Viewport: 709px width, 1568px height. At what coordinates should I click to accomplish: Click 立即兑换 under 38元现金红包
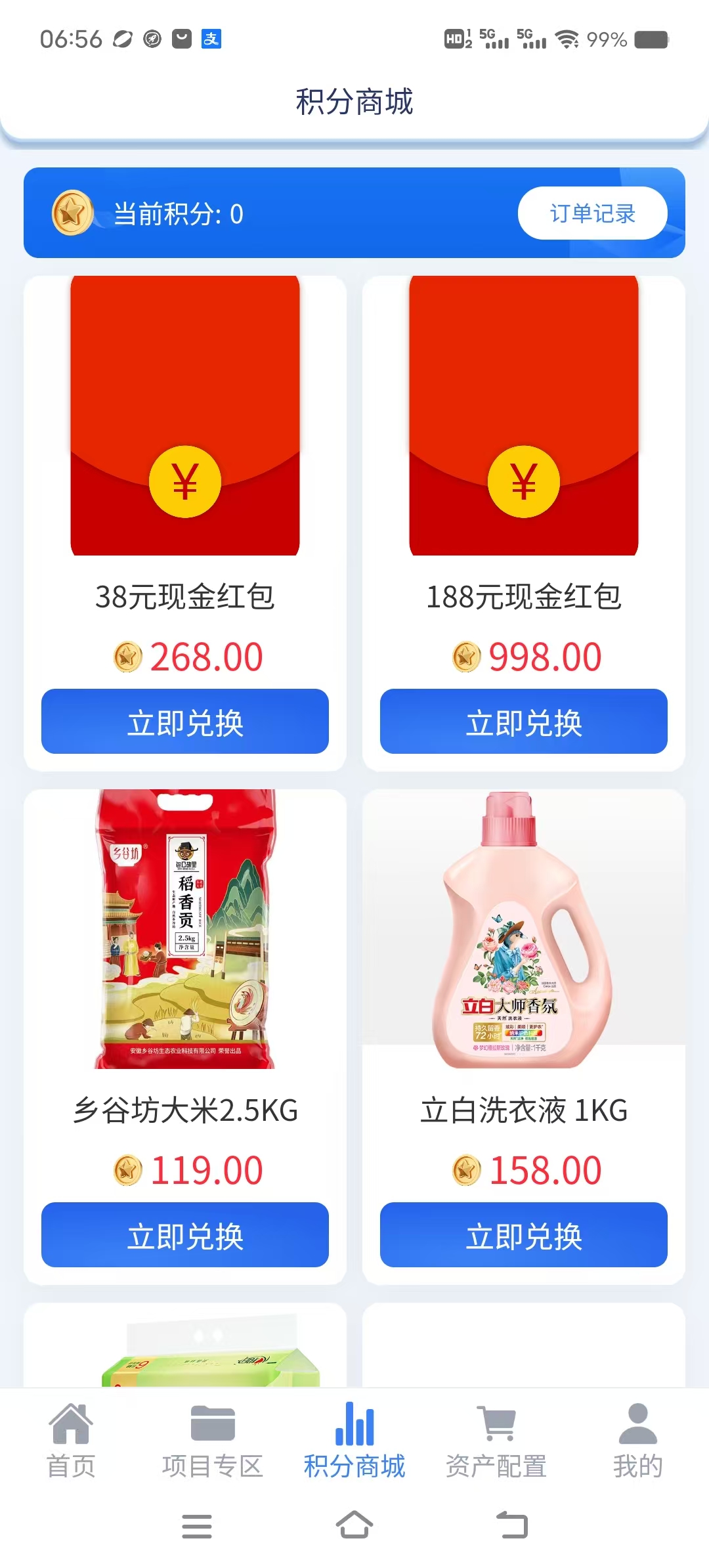click(x=184, y=721)
